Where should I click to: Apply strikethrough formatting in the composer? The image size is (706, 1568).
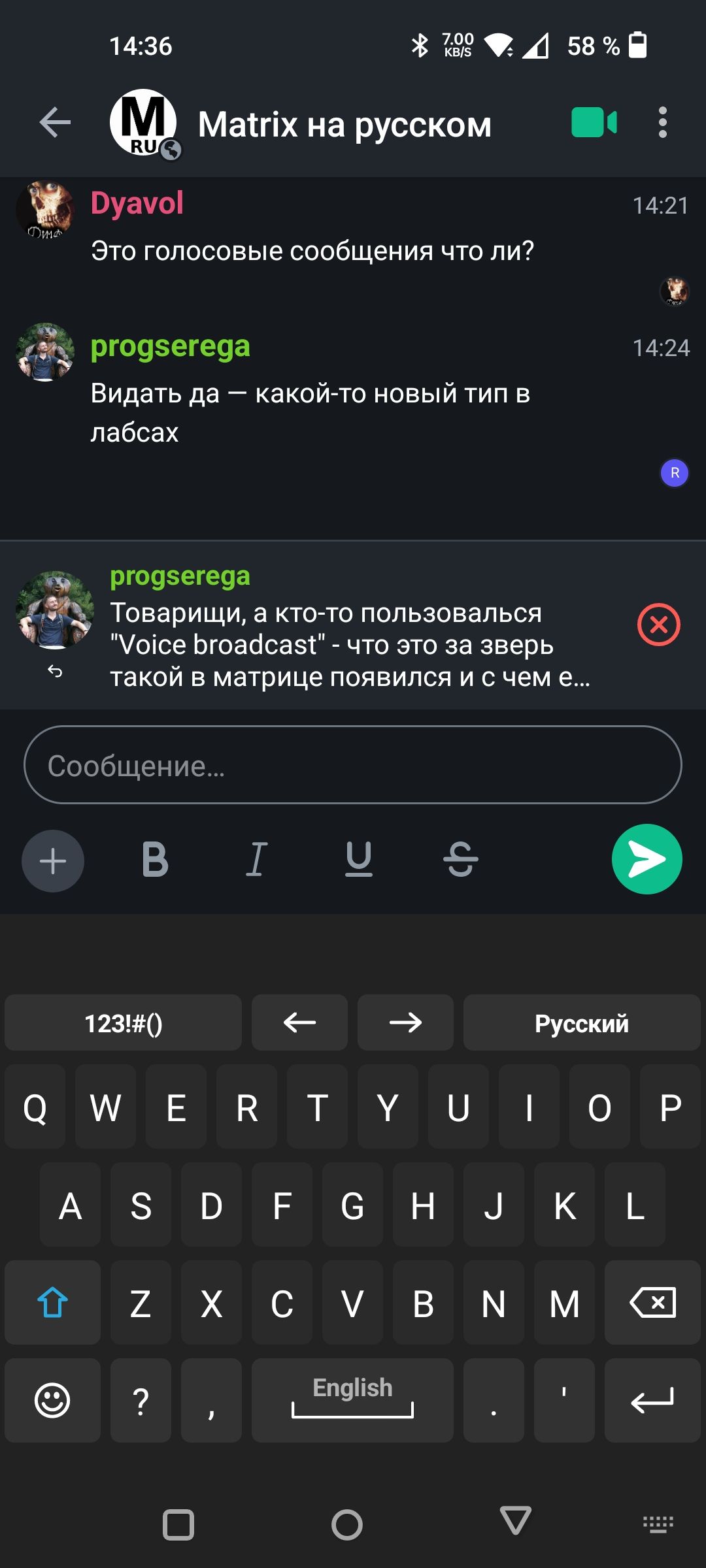pos(461,860)
